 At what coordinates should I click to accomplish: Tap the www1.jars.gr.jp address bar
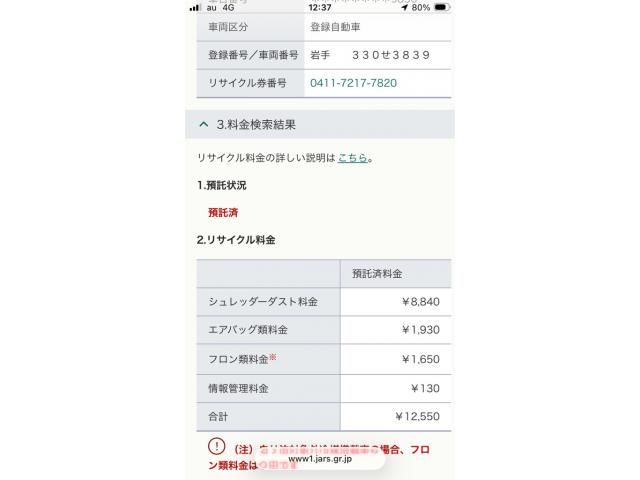[321, 461]
